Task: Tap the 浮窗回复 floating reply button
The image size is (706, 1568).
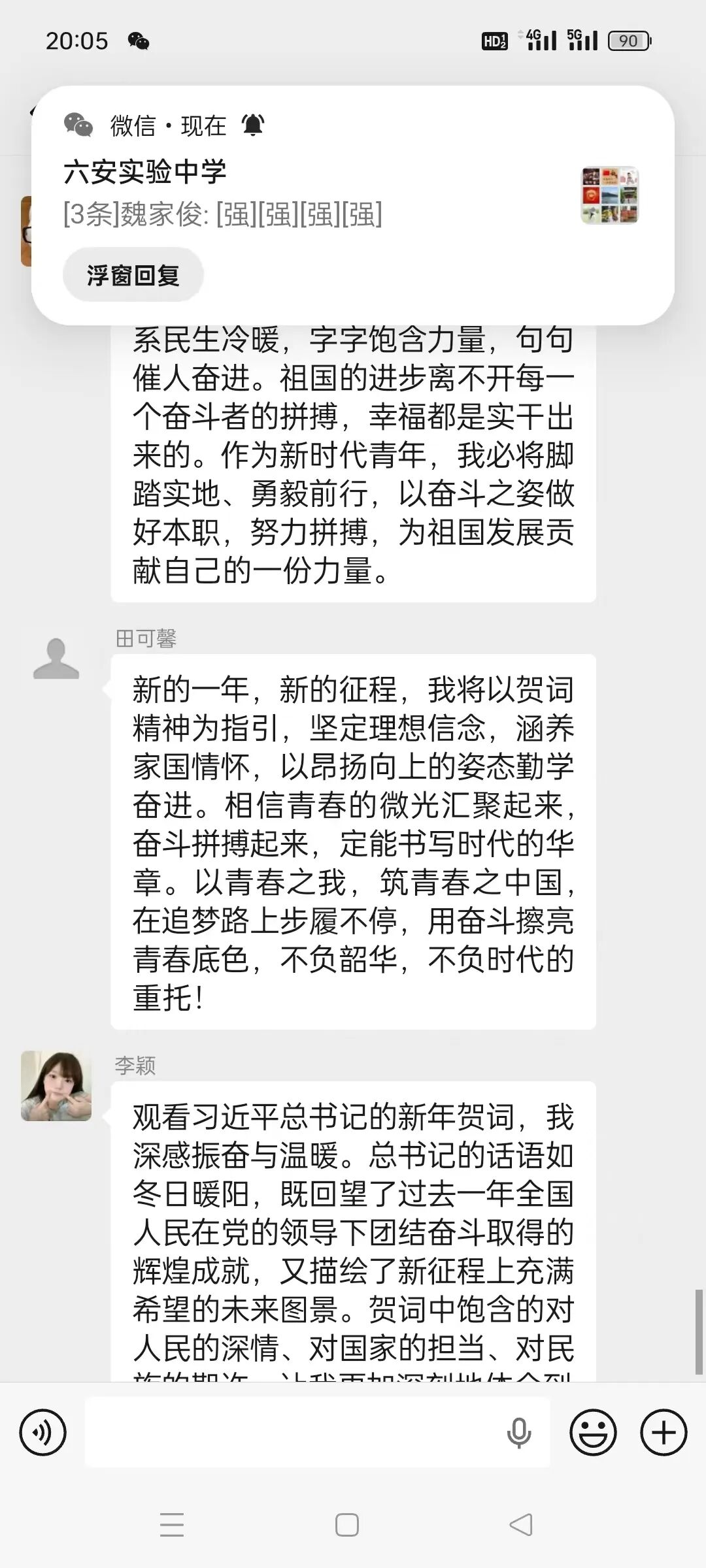Action: click(x=133, y=275)
